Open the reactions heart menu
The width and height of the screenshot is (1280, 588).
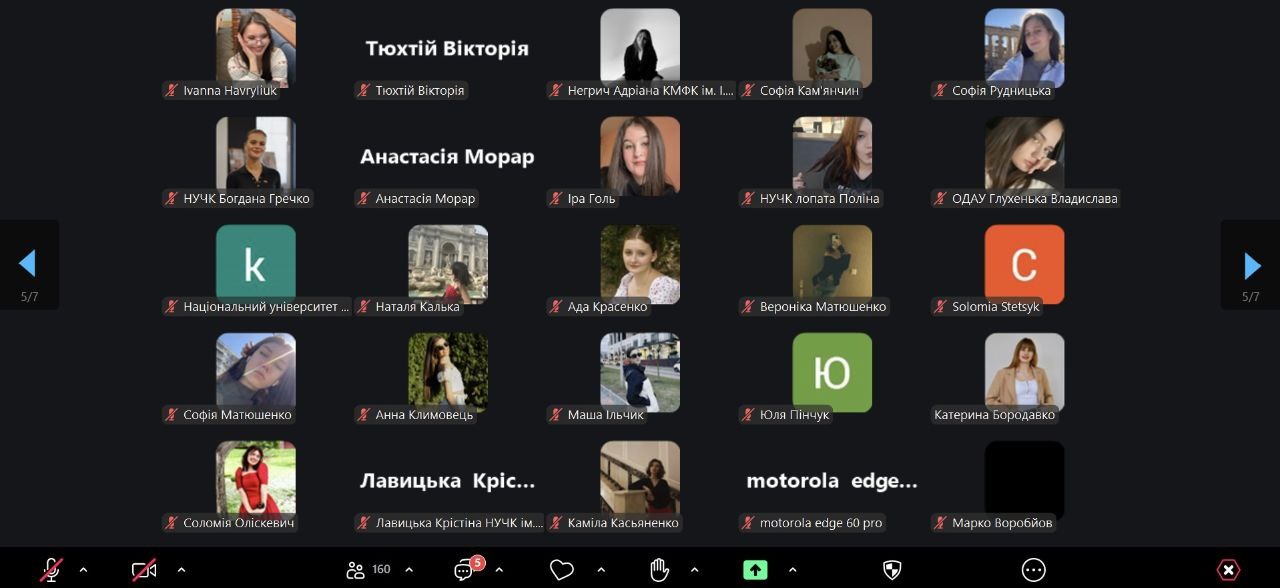pyautogui.click(x=562, y=570)
